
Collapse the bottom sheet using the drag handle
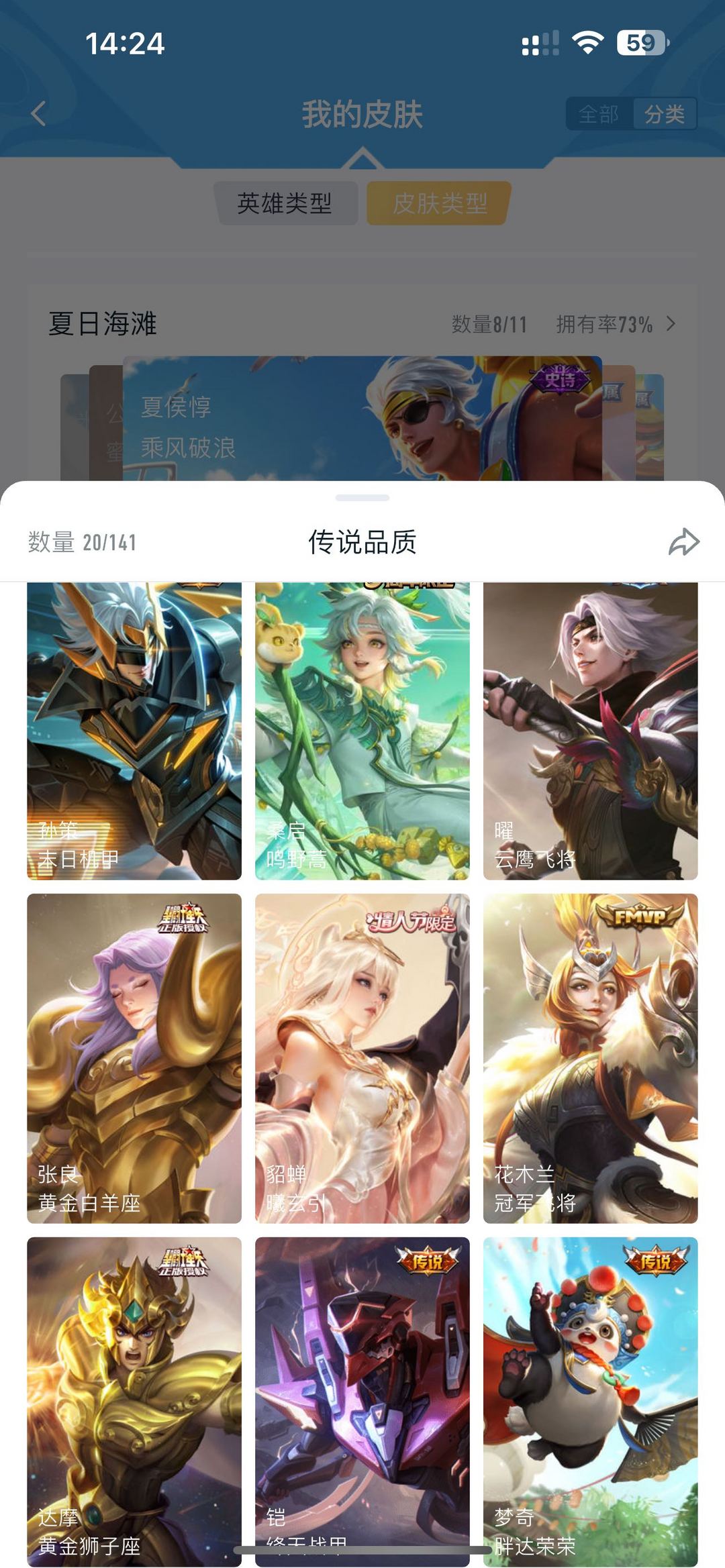[x=362, y=498]
